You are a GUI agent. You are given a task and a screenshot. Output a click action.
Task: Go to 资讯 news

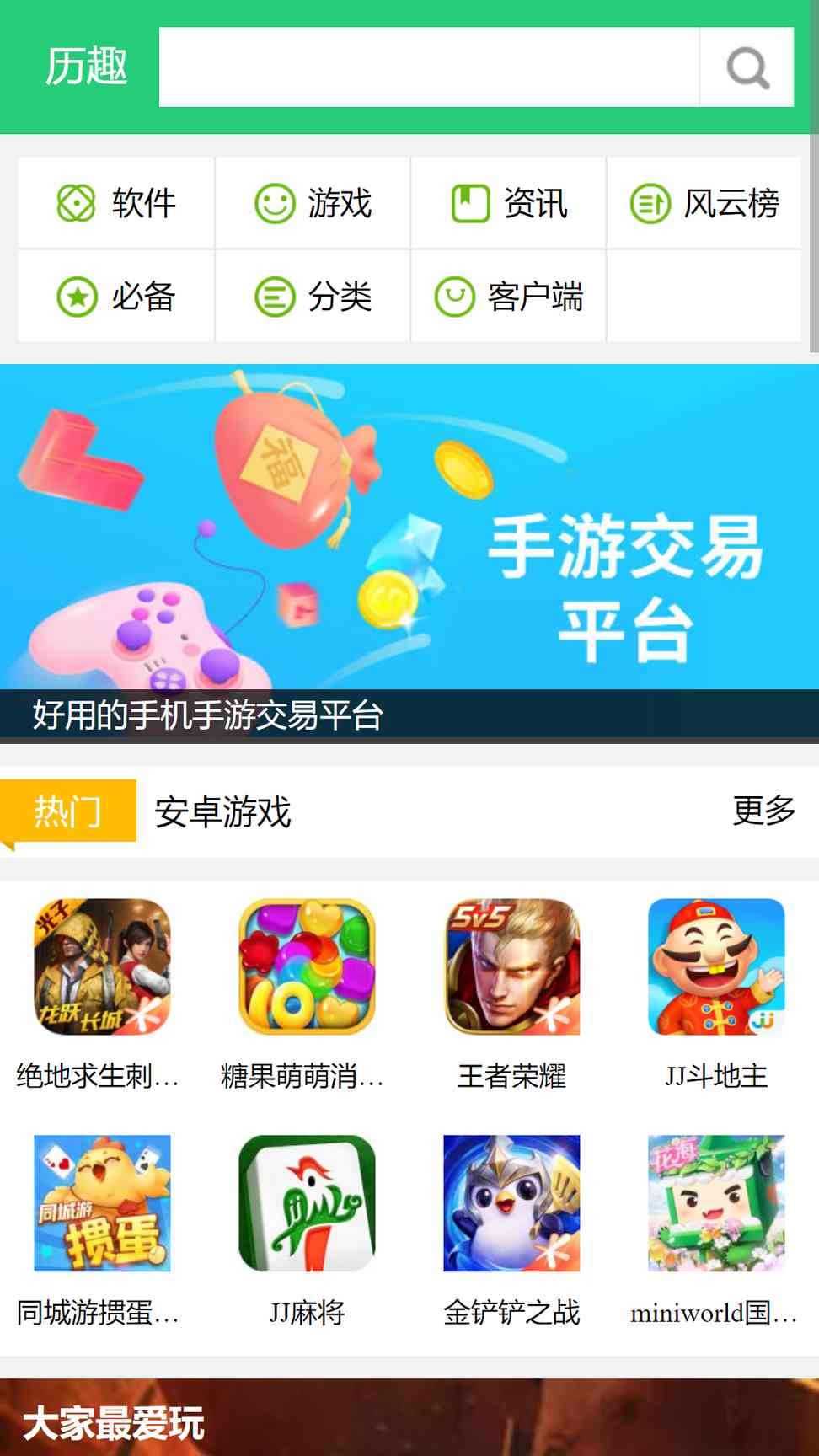pyautogui.click(x=509, y=203)
